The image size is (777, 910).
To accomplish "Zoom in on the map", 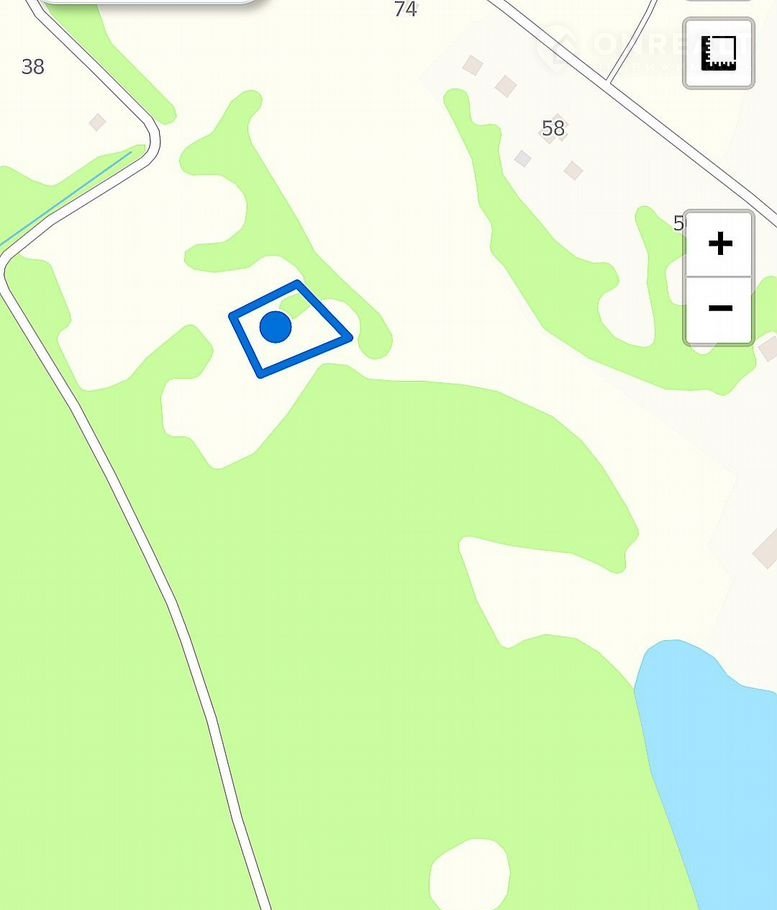I will pyautogui.click(x=720, y=244).
